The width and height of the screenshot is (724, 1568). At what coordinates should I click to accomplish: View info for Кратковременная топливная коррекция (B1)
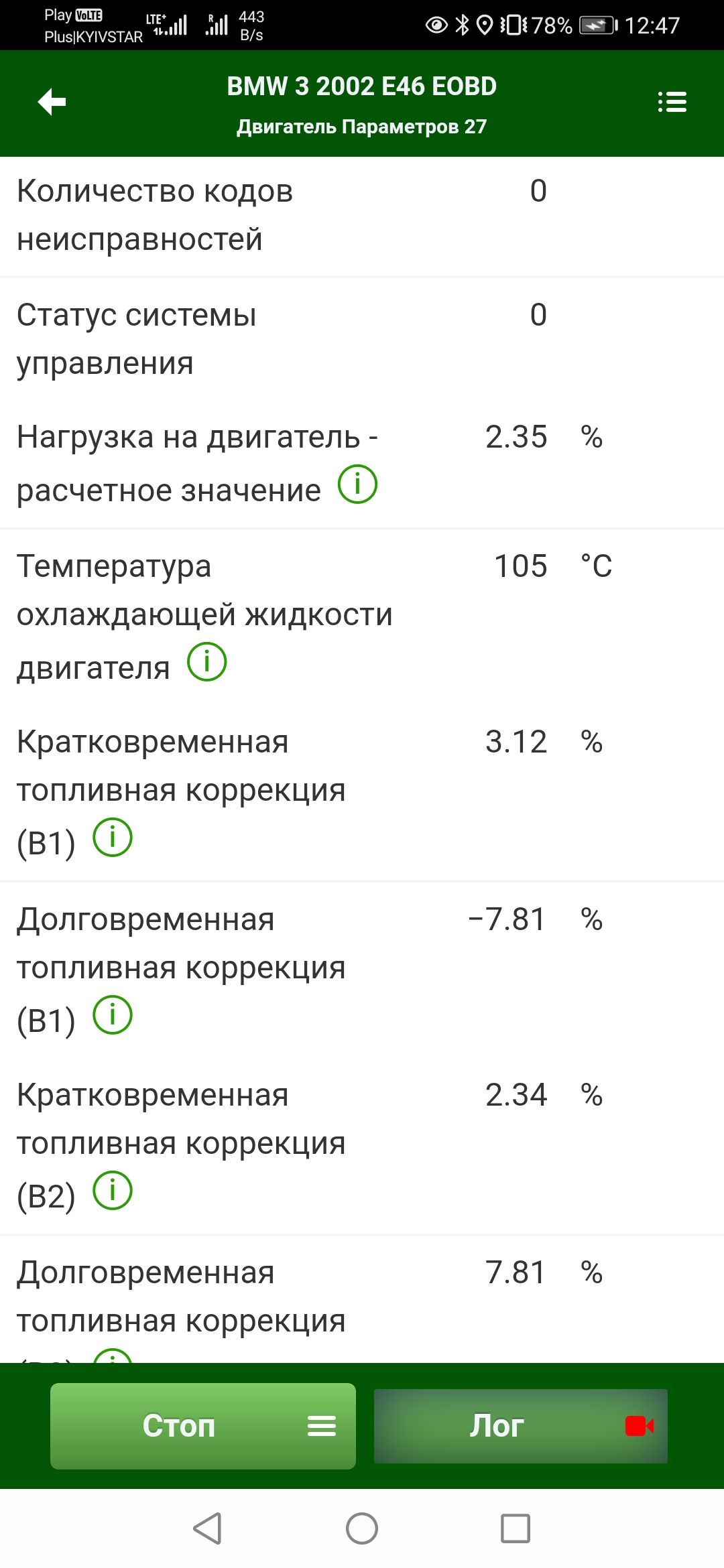pos(113,838)
